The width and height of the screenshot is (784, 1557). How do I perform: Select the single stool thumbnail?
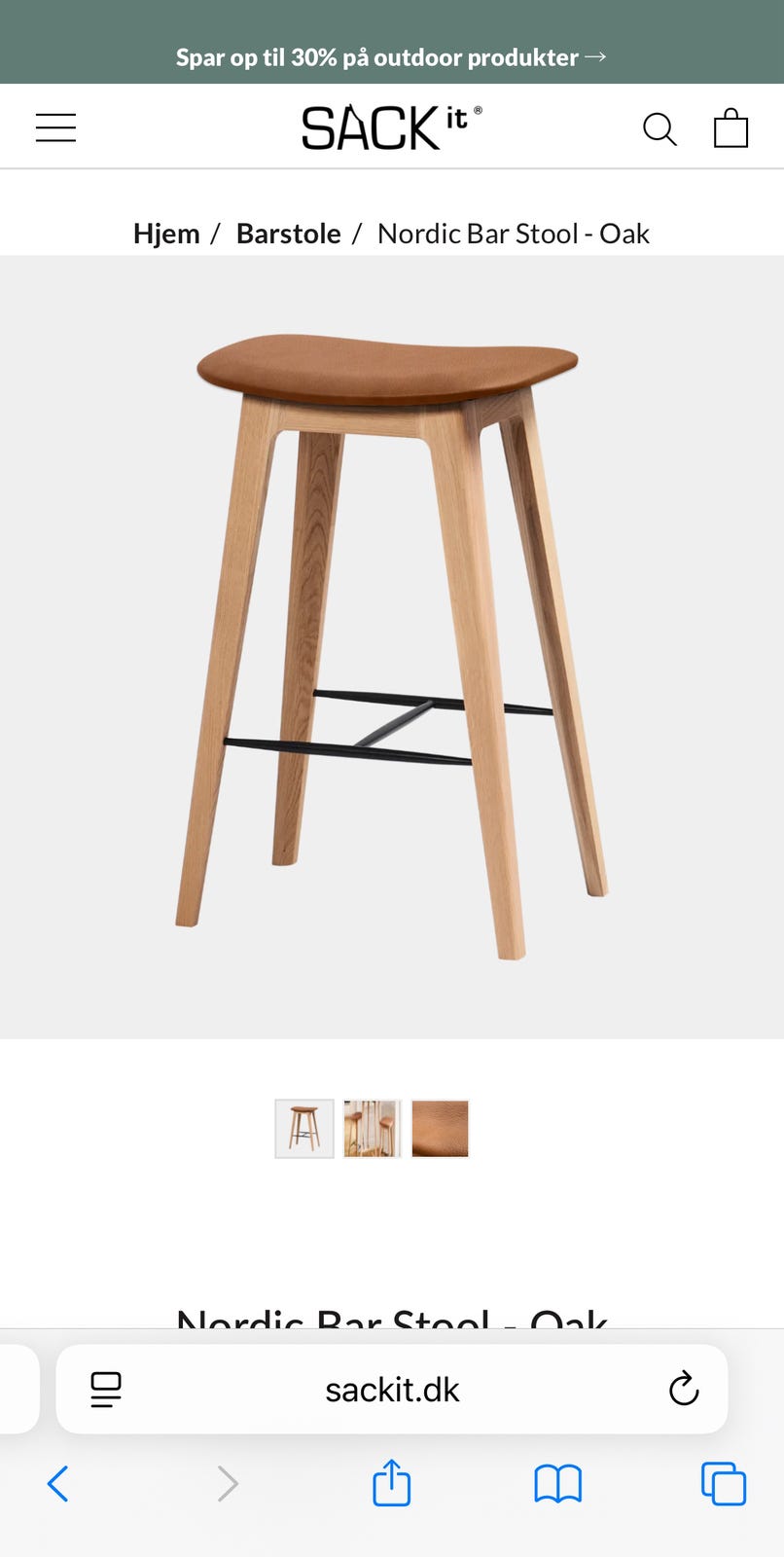304,1129
